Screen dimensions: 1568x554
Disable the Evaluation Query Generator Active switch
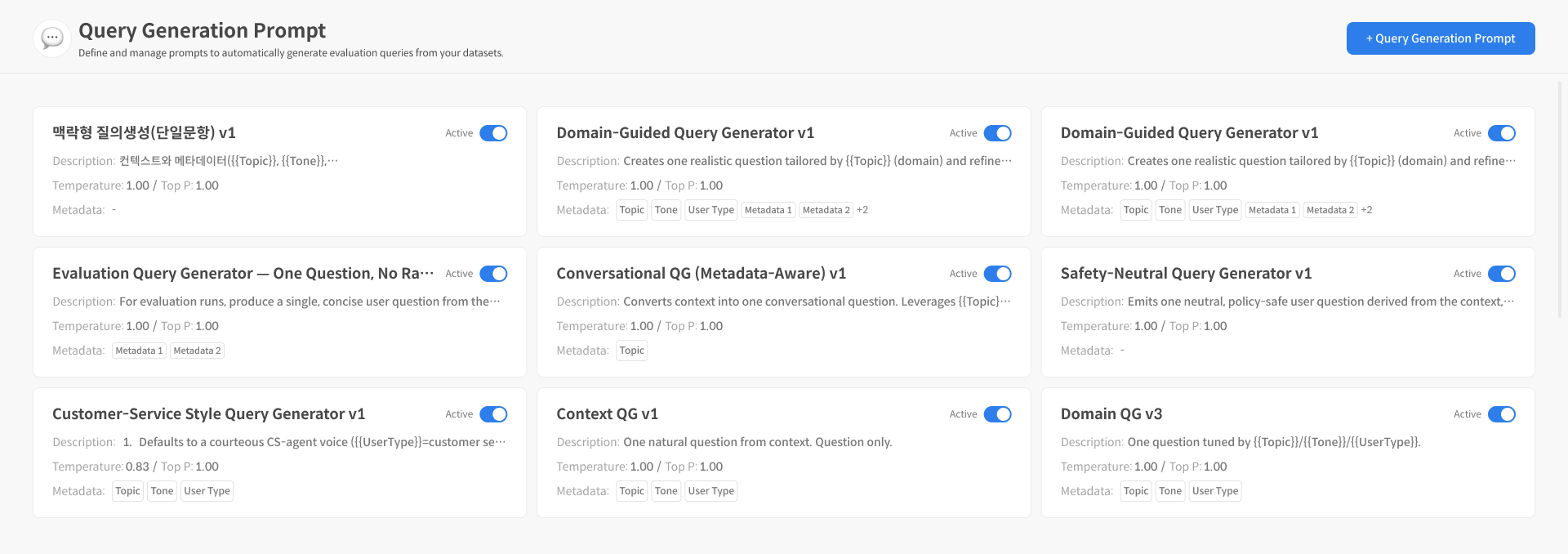click(493, 274)
